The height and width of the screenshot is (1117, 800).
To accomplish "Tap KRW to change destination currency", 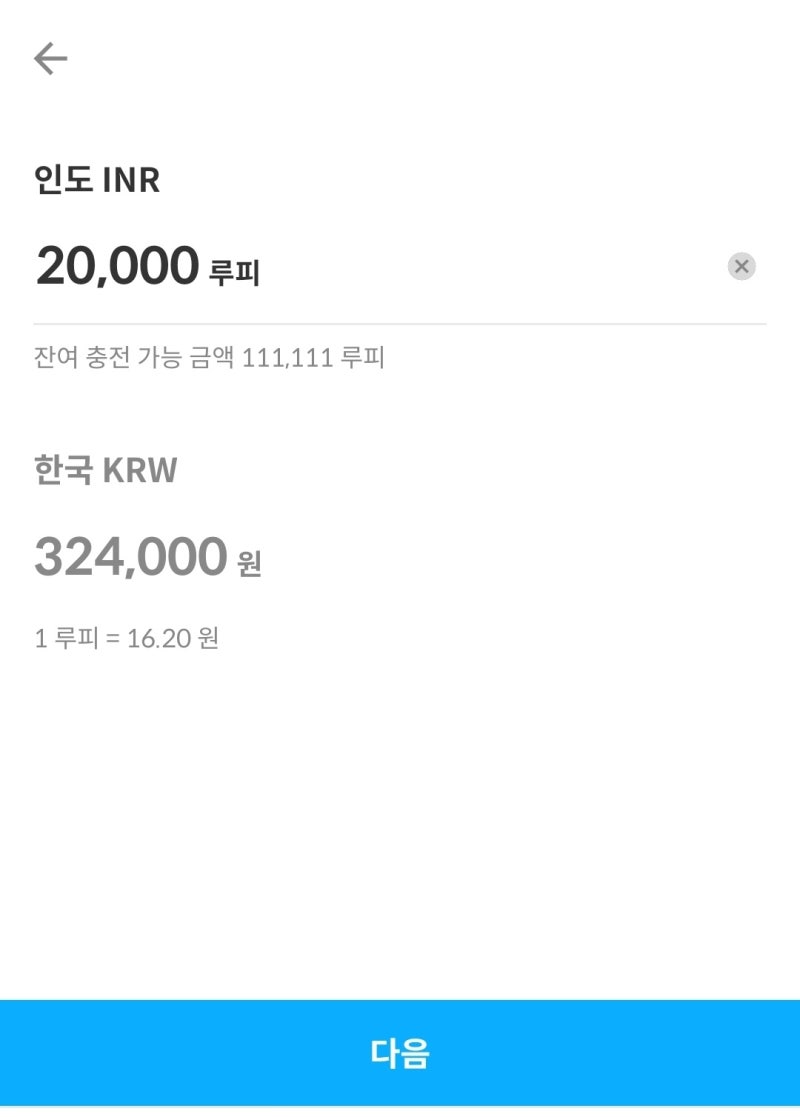I will [x=145, y=470].
